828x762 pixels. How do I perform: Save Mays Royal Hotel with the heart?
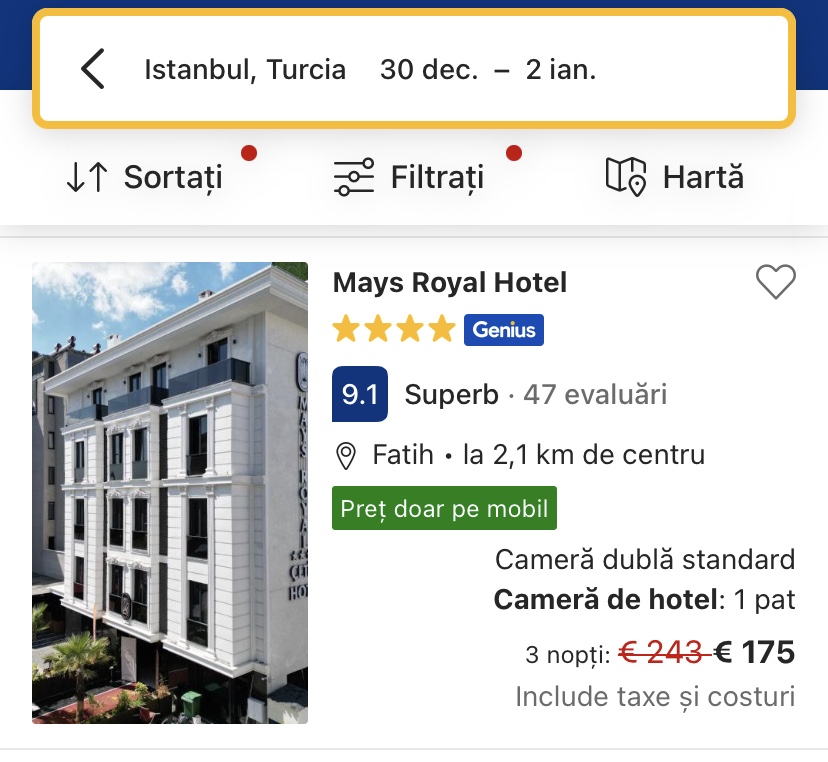click(775, 283)
